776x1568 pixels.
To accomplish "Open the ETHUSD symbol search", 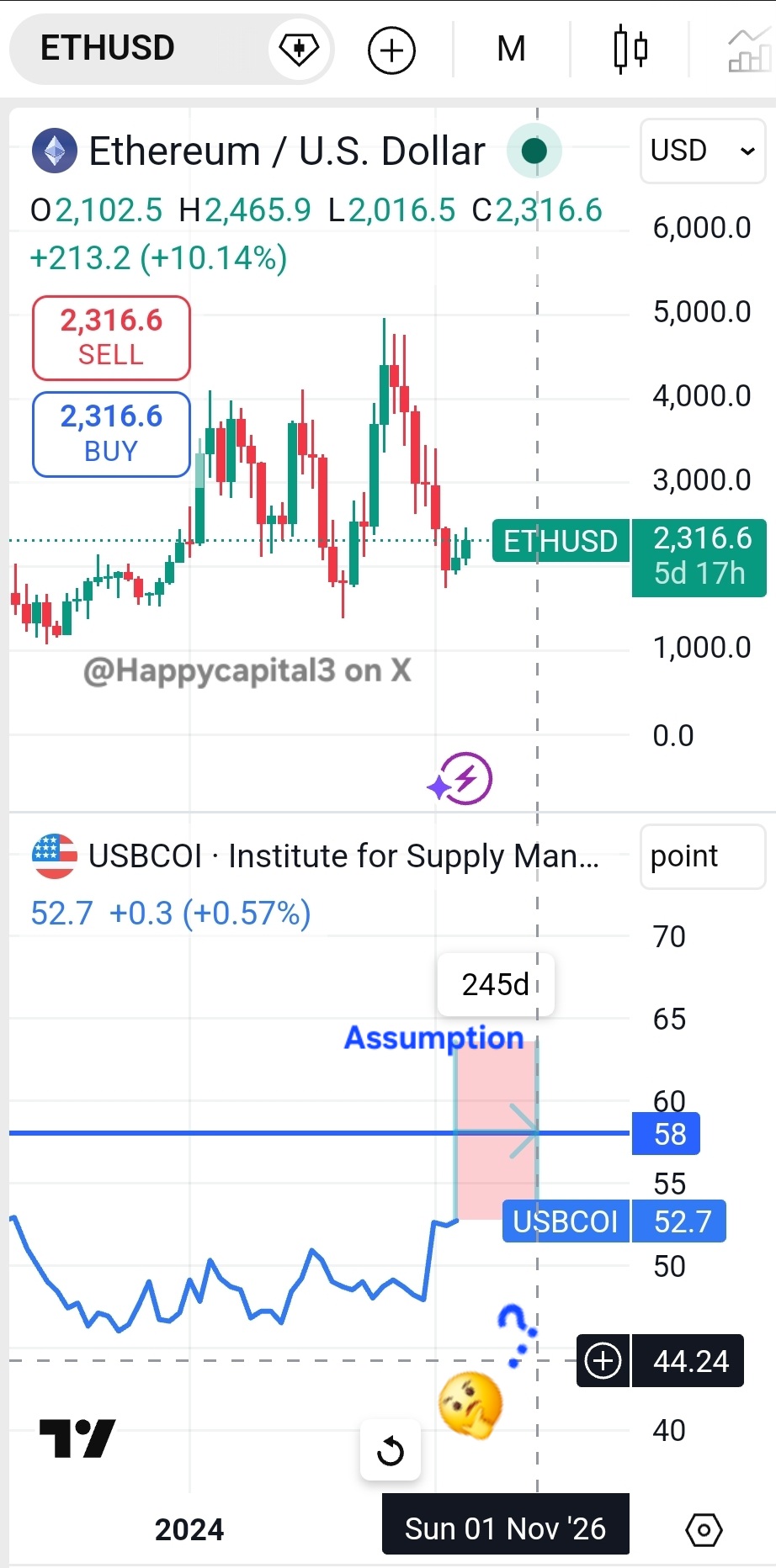I will [x=107, y=48].
